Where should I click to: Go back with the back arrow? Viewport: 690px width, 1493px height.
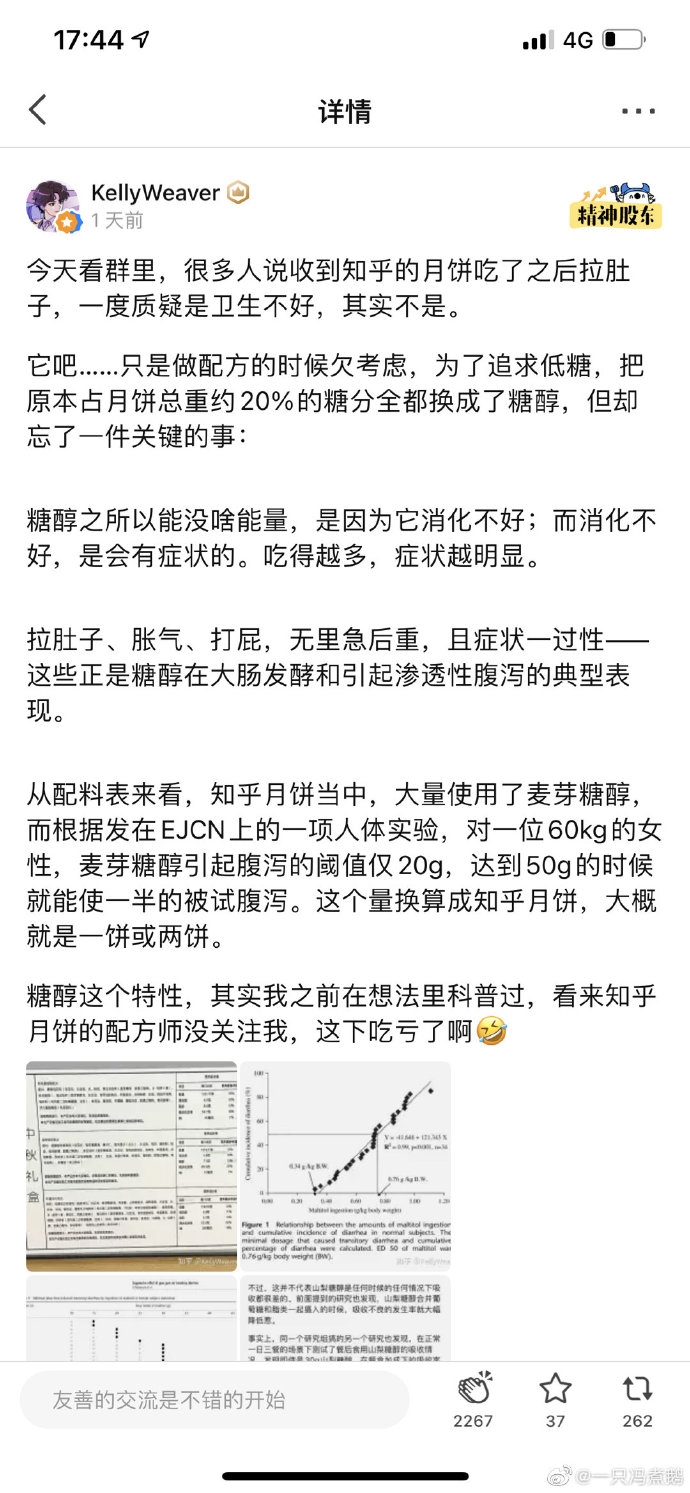38,110
